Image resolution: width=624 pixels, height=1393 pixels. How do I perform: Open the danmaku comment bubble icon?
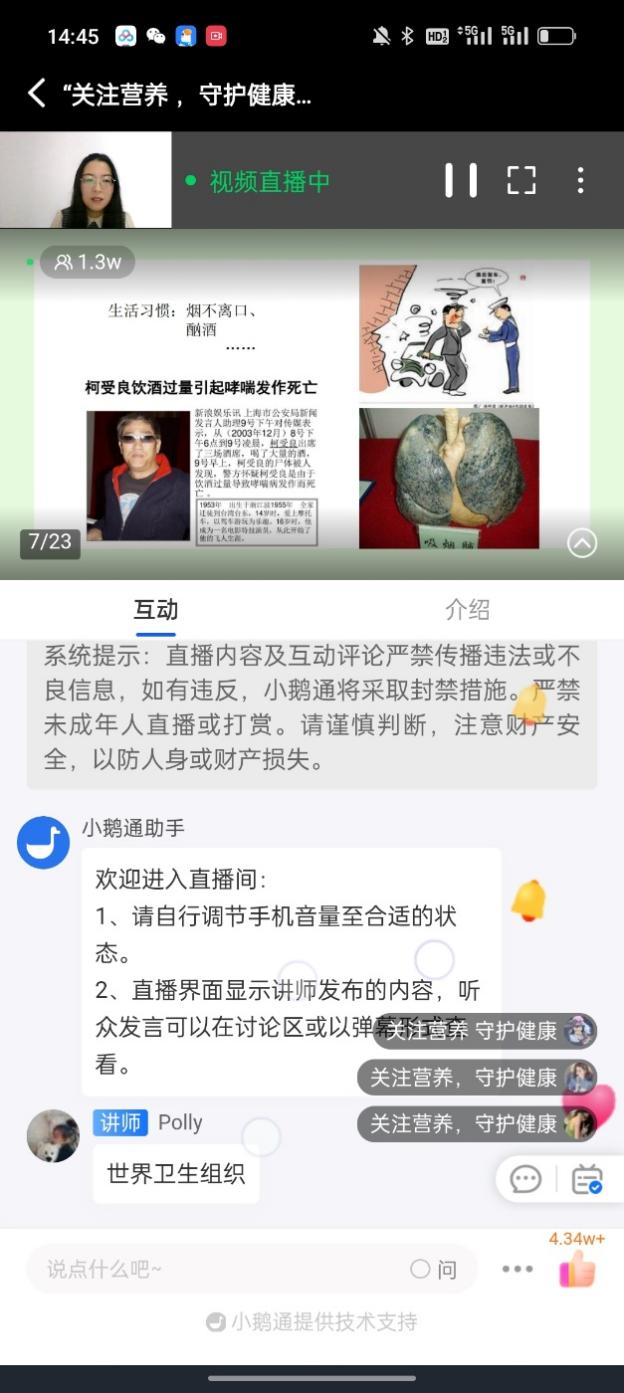click(526, 1179)
